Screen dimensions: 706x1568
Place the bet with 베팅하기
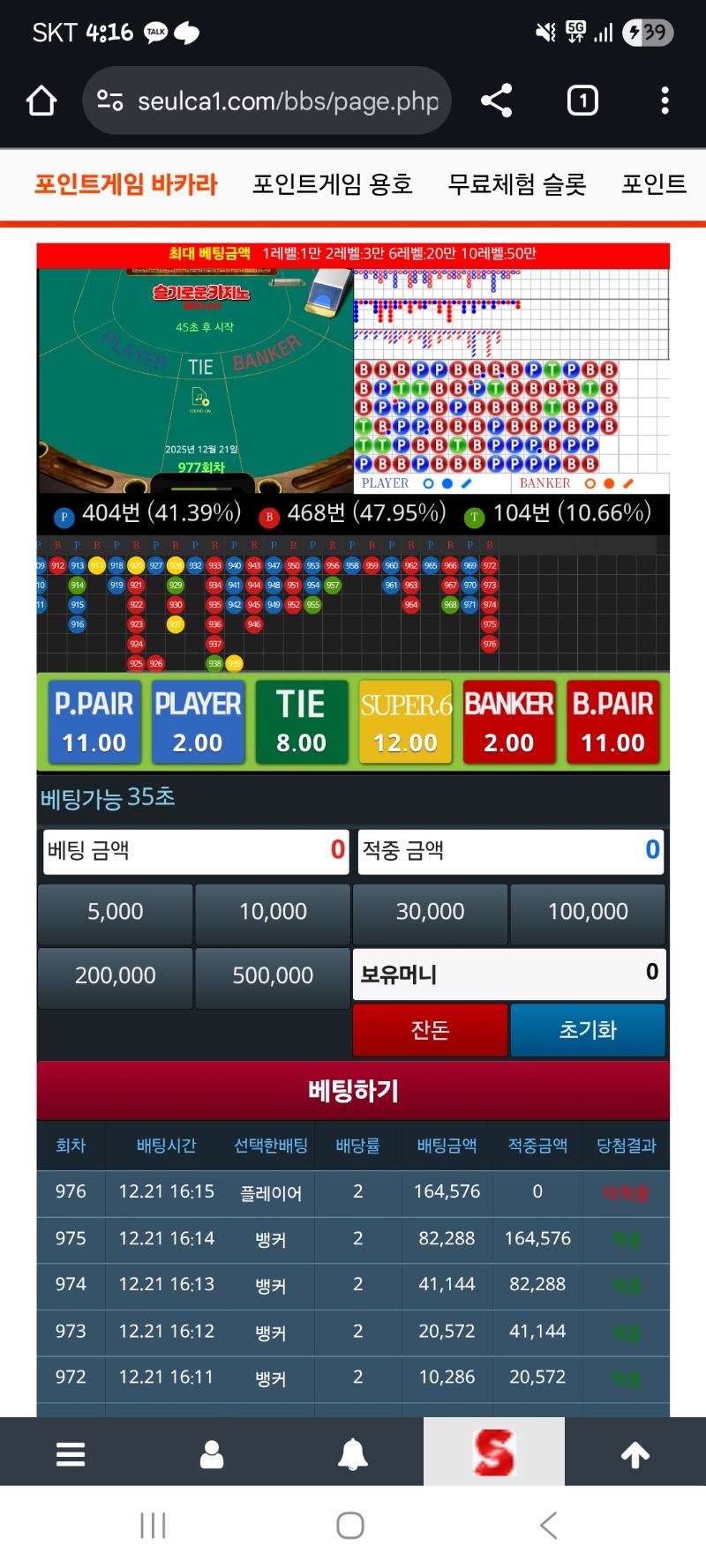353,1091
